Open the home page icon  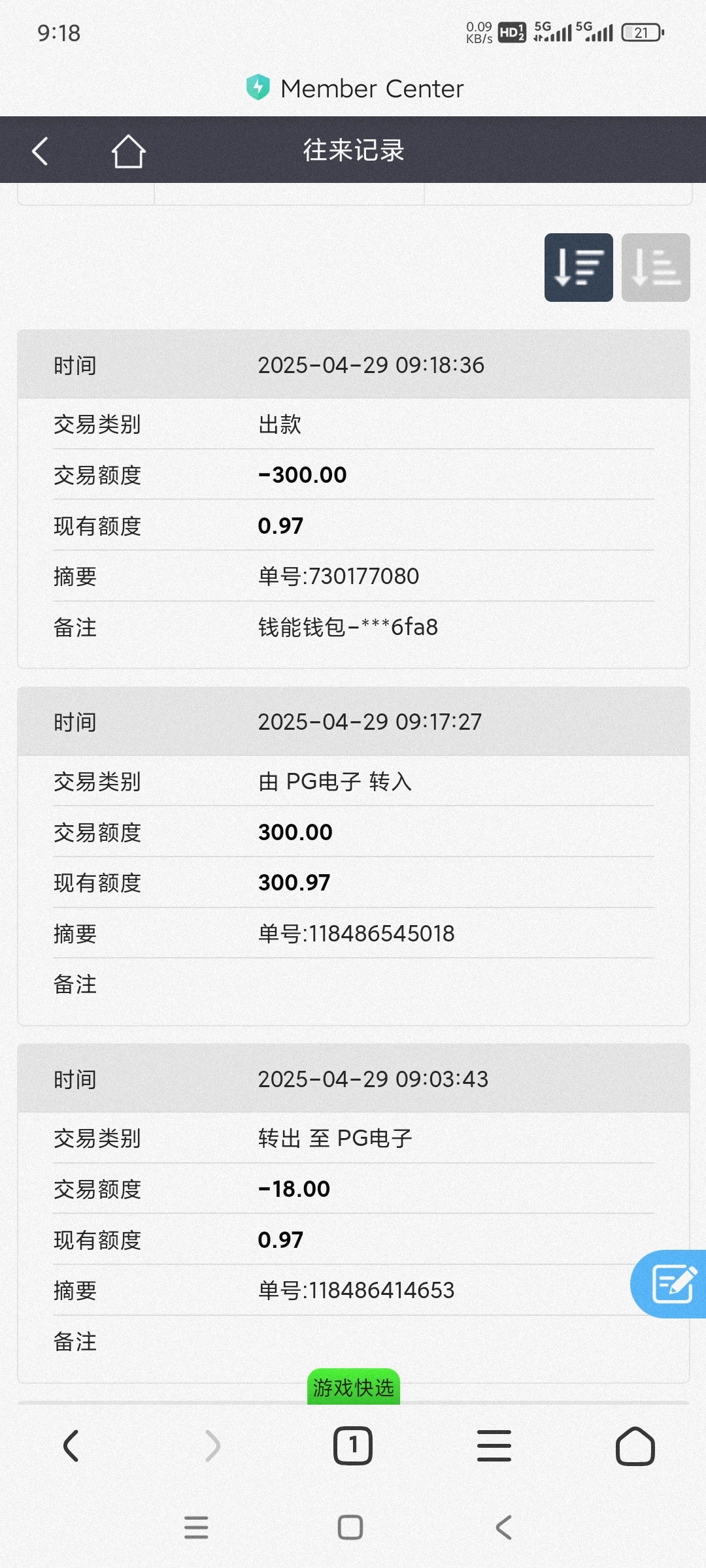click(128, 151)
